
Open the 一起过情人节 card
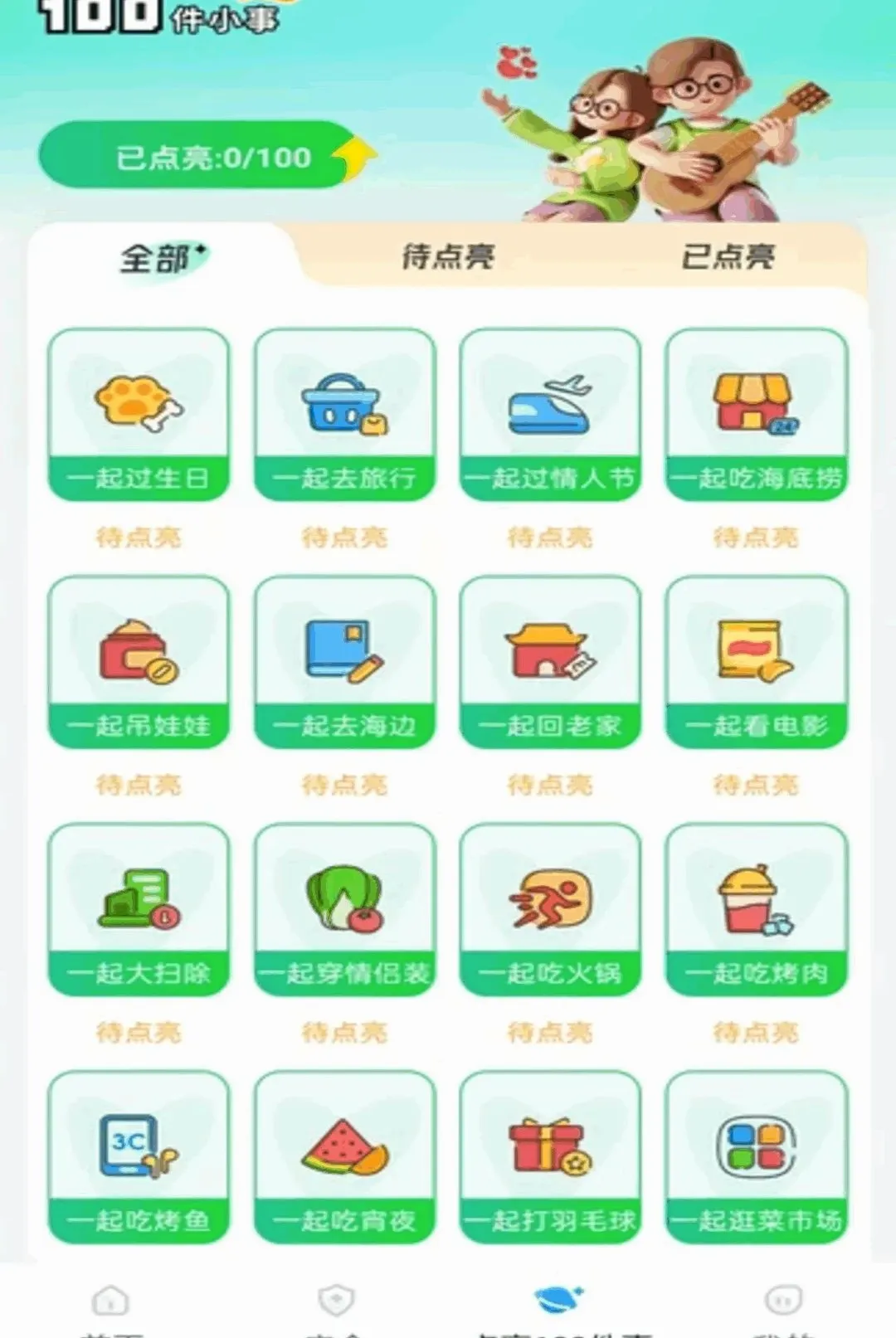tap(550, 415)
